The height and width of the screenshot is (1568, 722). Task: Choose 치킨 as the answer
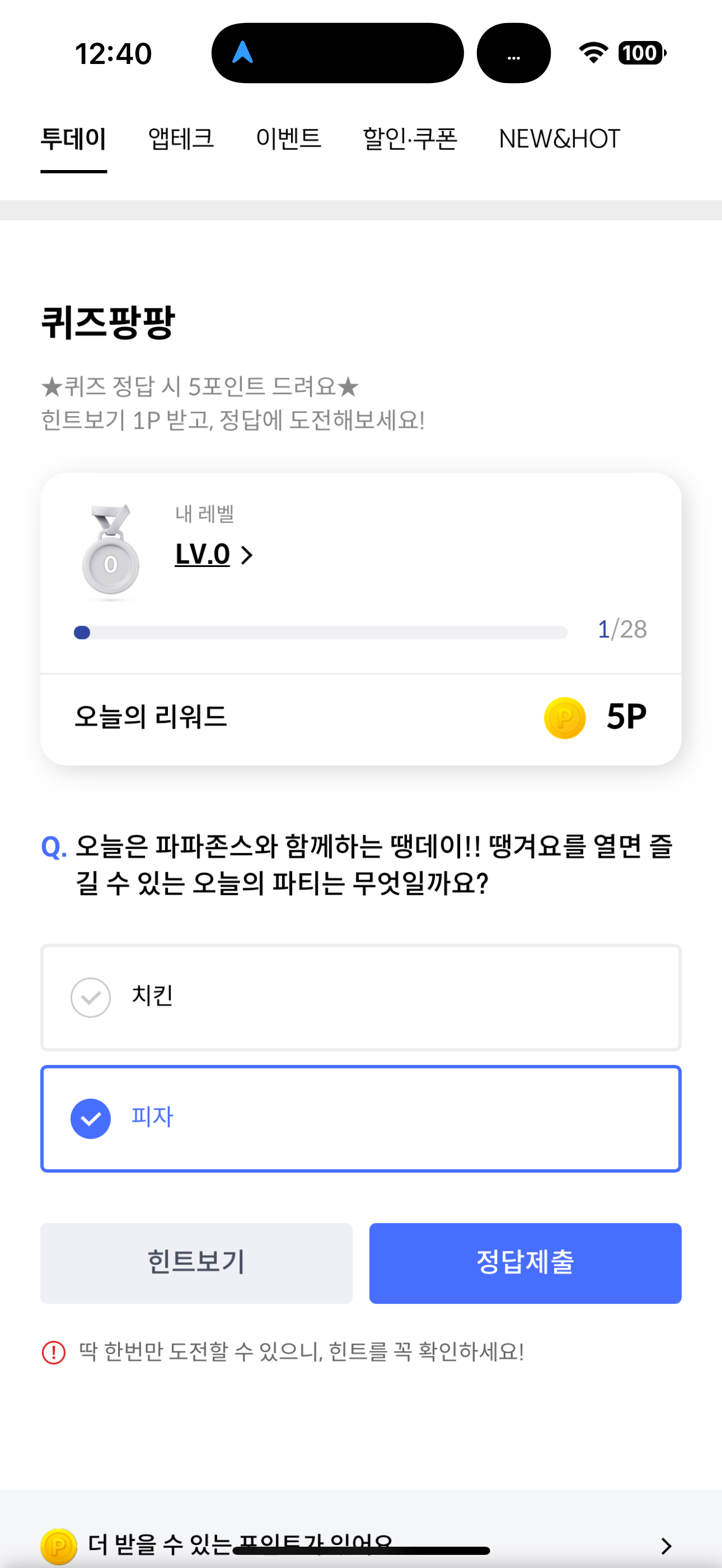pos(361,997)
